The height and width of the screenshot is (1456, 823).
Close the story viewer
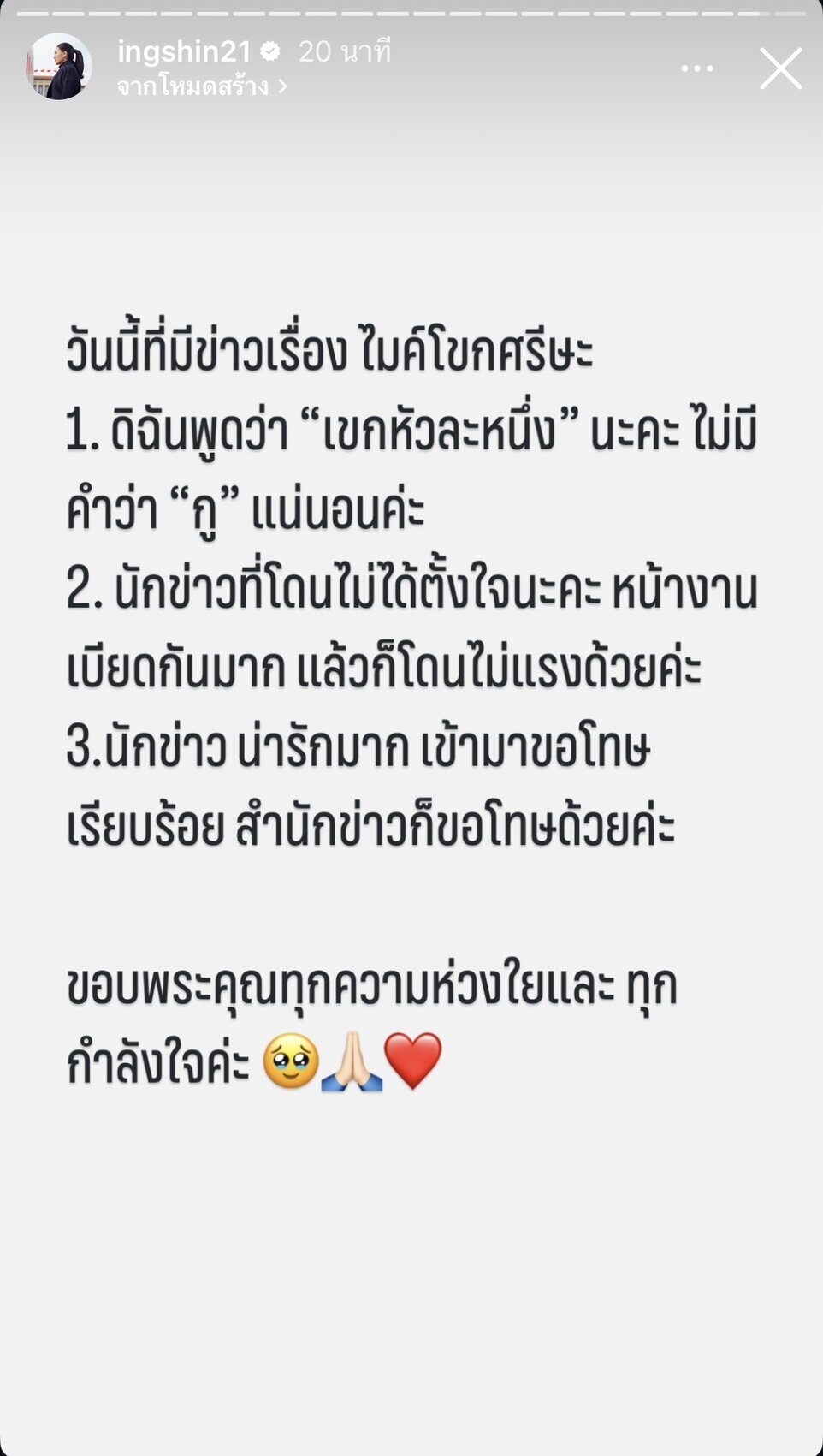[780, 68]
